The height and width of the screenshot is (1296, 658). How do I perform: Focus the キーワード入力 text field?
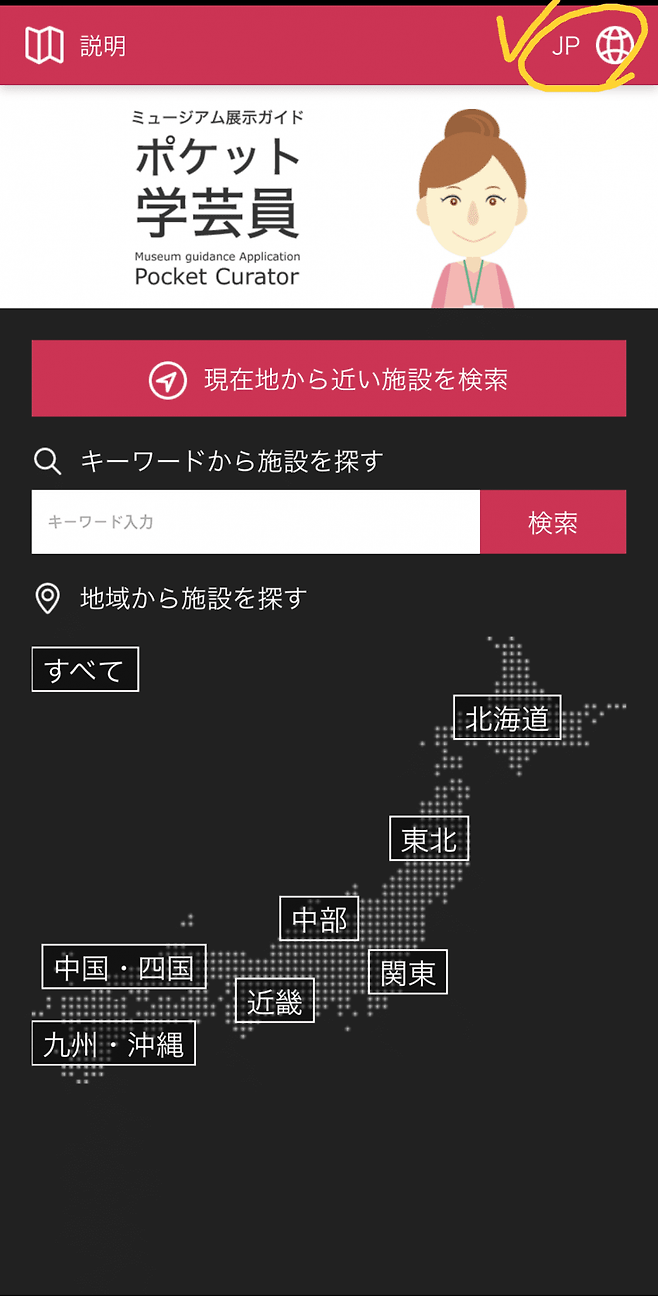tap(256, 522)
